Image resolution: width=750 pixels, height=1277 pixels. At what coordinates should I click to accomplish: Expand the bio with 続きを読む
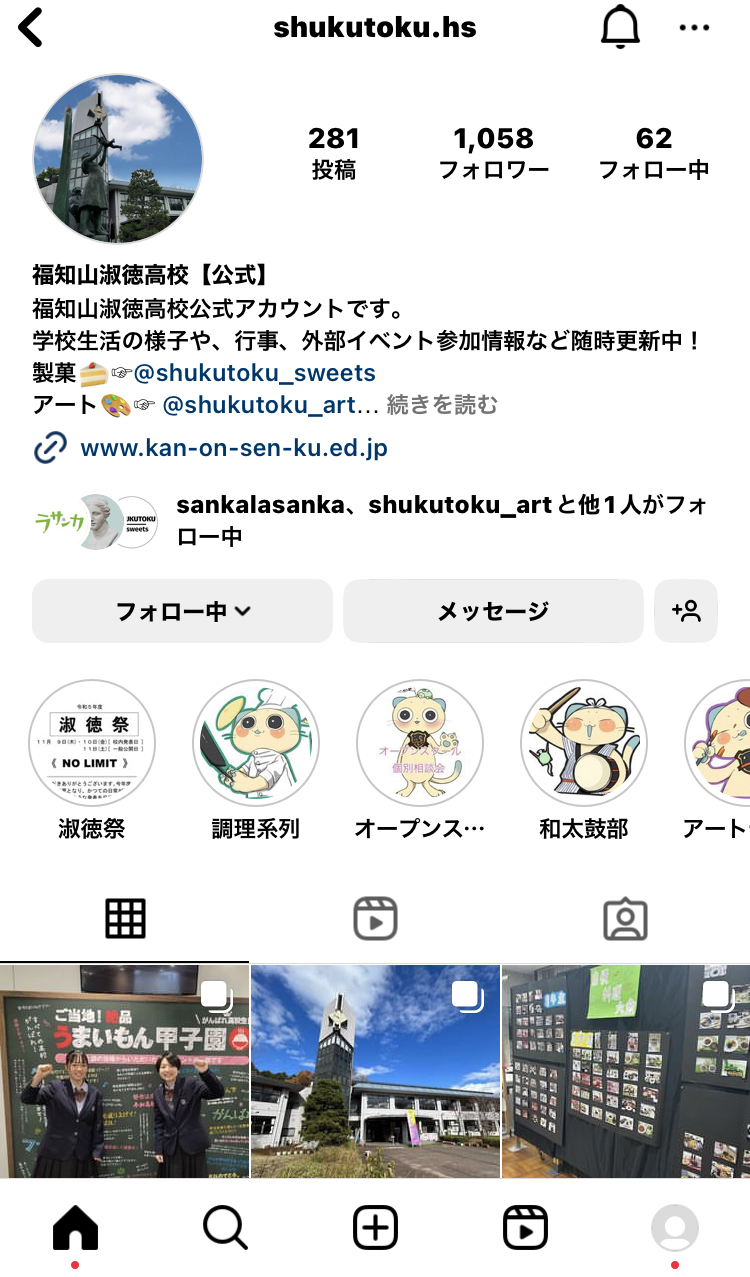[x=442, y=405]
